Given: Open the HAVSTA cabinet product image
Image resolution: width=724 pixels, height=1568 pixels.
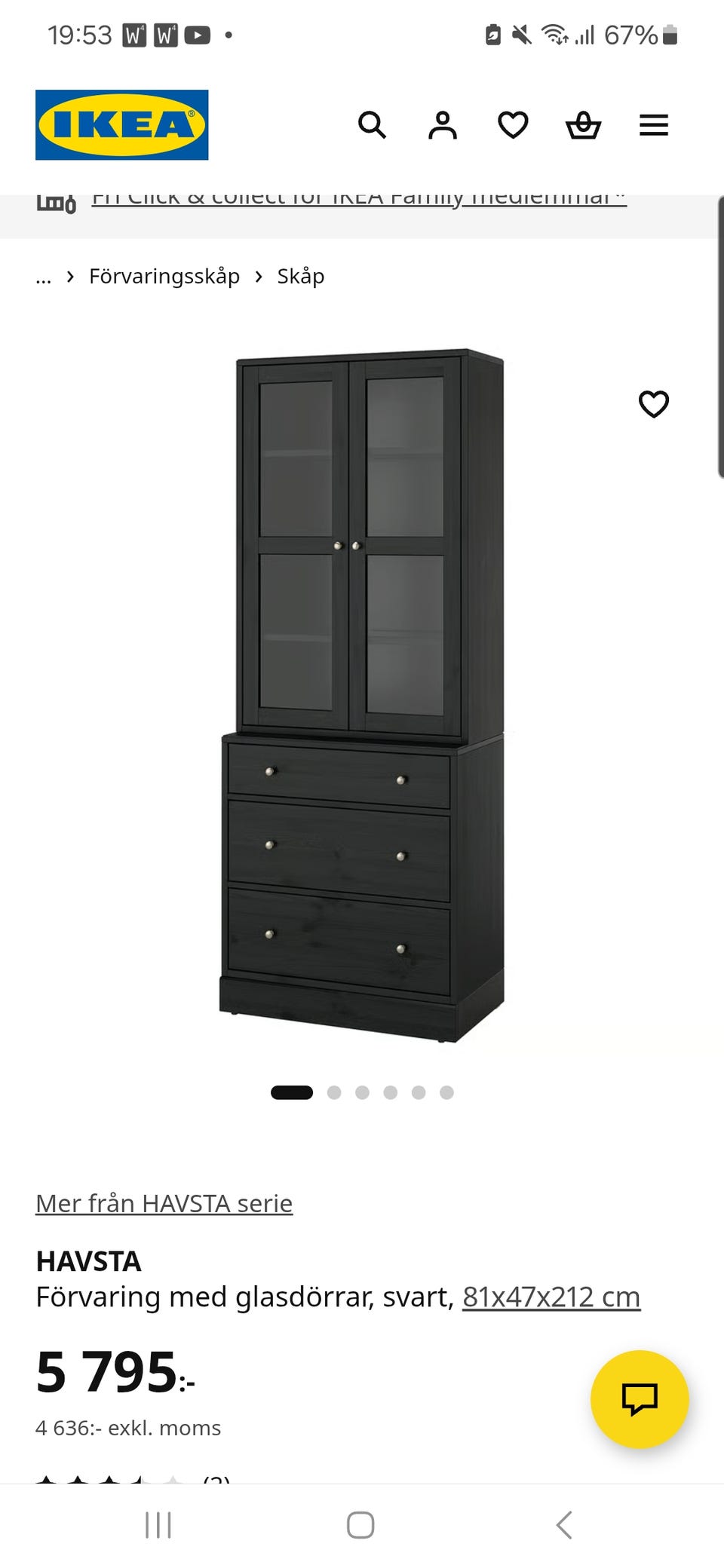Looking at the screenshot, I should (x=362, y=694).
